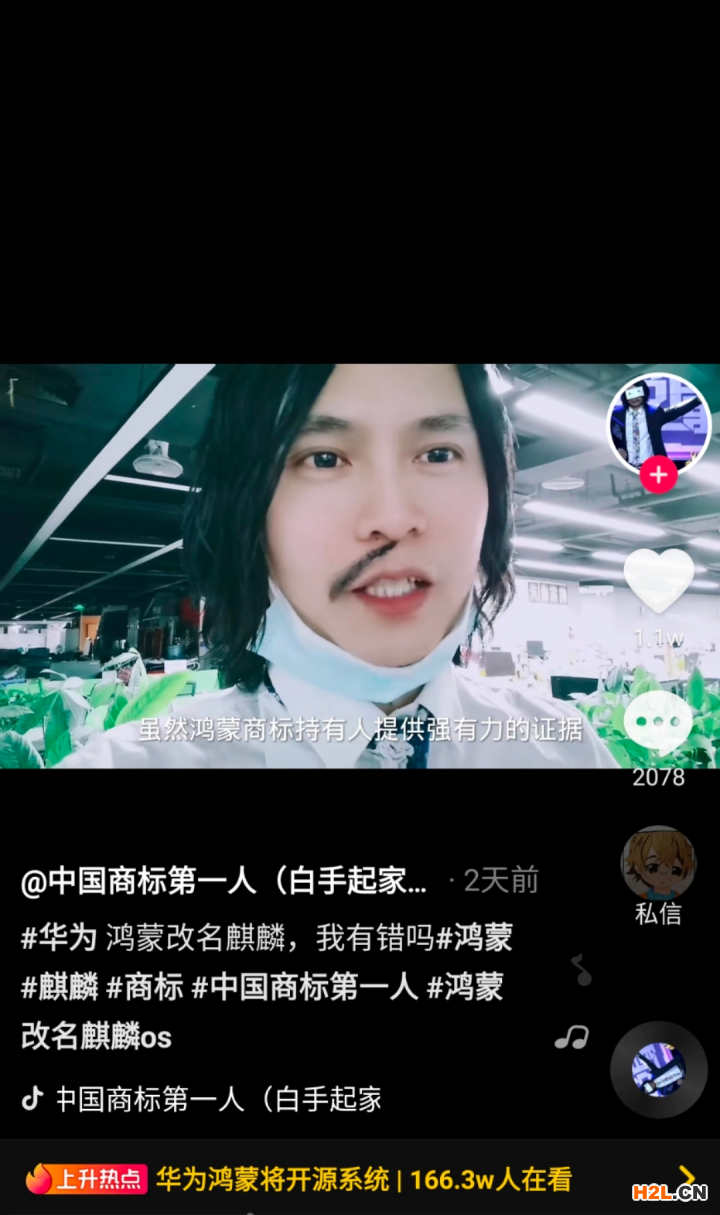Open the @中国商标第一人 username
This screenshot has width=720, height=1215.
coord(225,881)
